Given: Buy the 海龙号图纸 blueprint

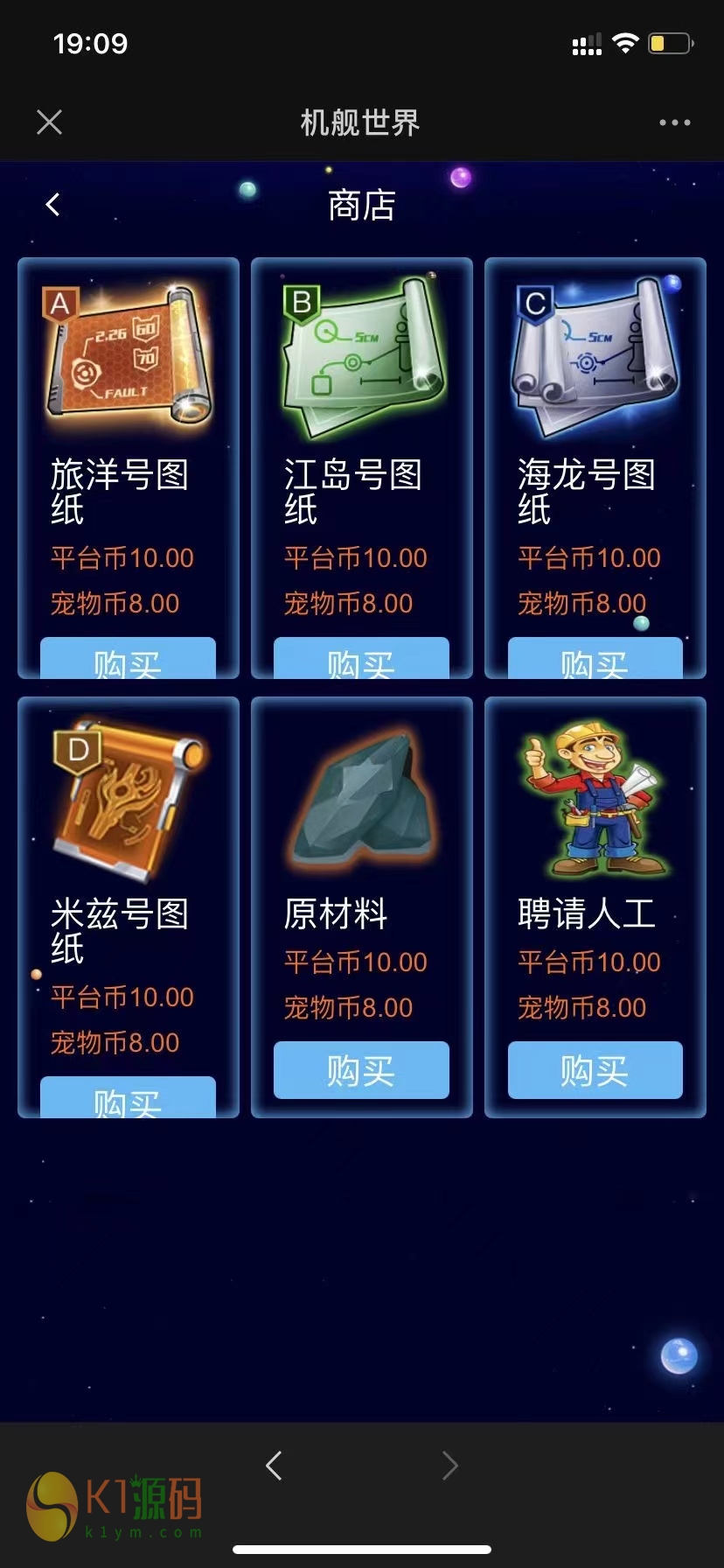Looking at the screenshot, I should coord(595,660).
